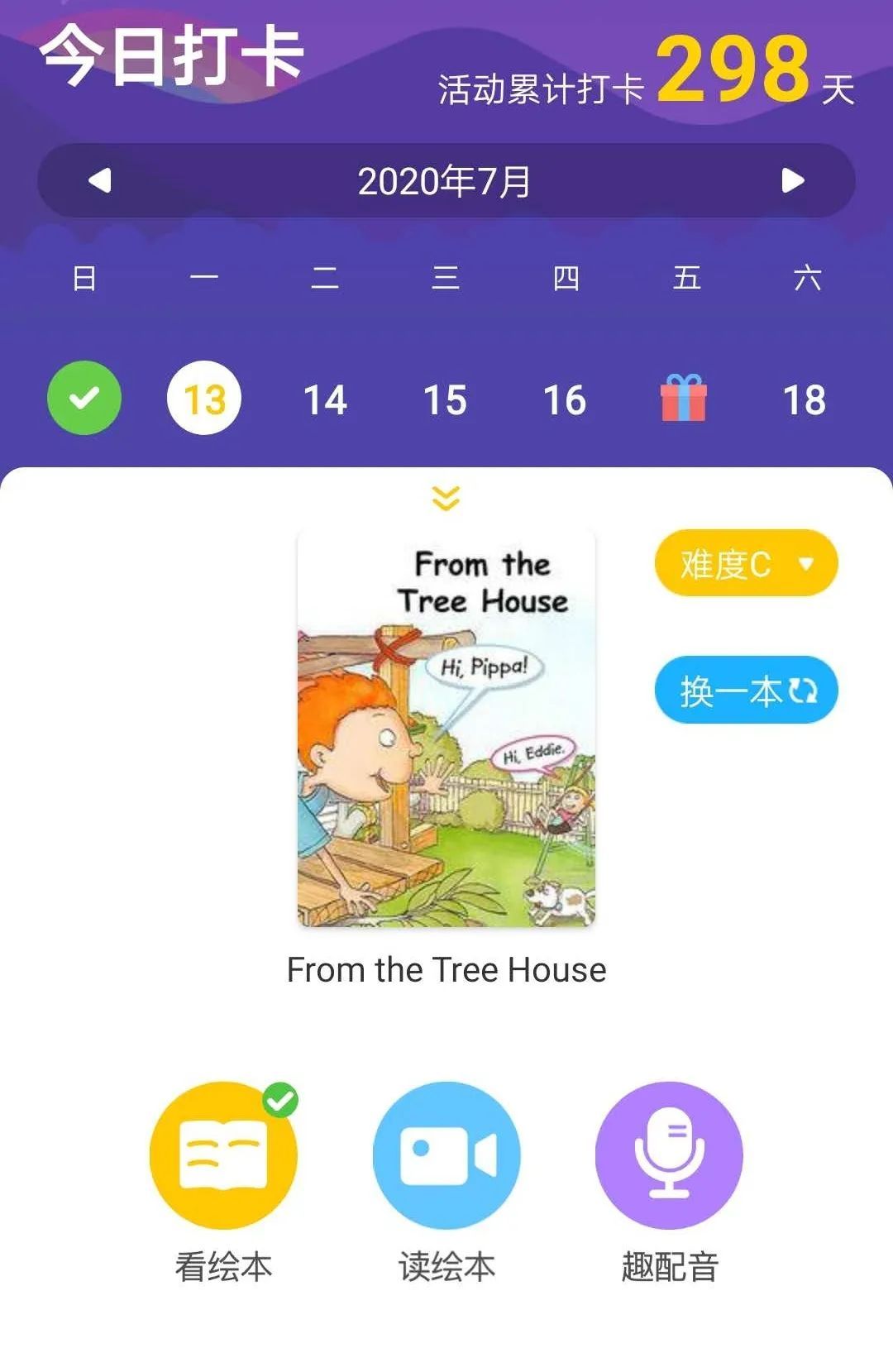Select date 13 in the calendar

click(204, 399)
